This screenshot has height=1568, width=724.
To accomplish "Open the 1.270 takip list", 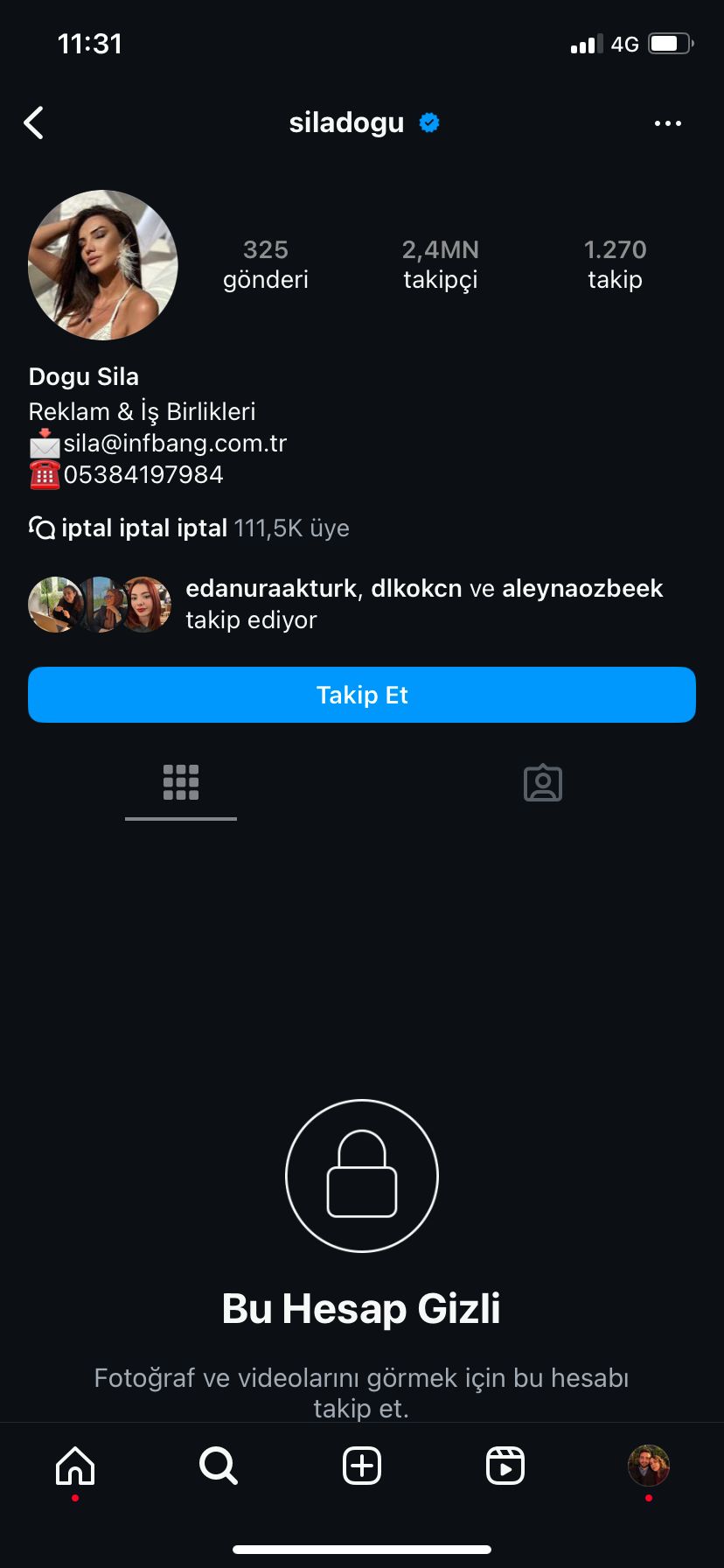I will coord(615,264).
